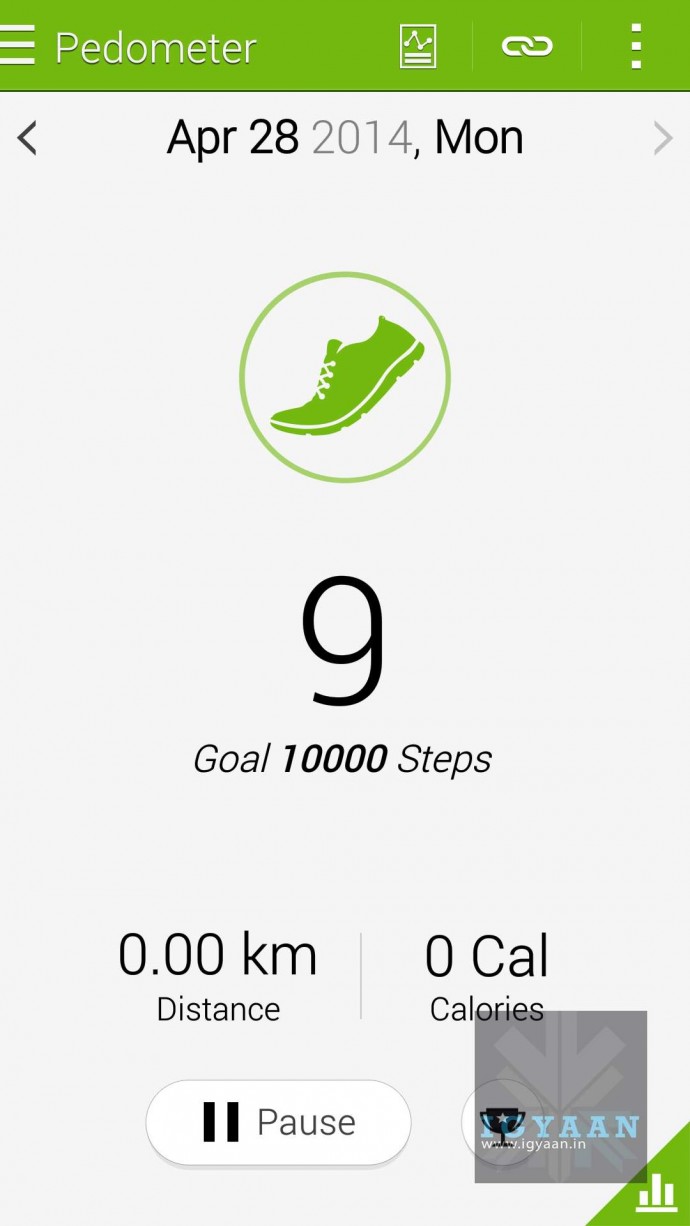Open the overflow menu

(x=636, y=46)
